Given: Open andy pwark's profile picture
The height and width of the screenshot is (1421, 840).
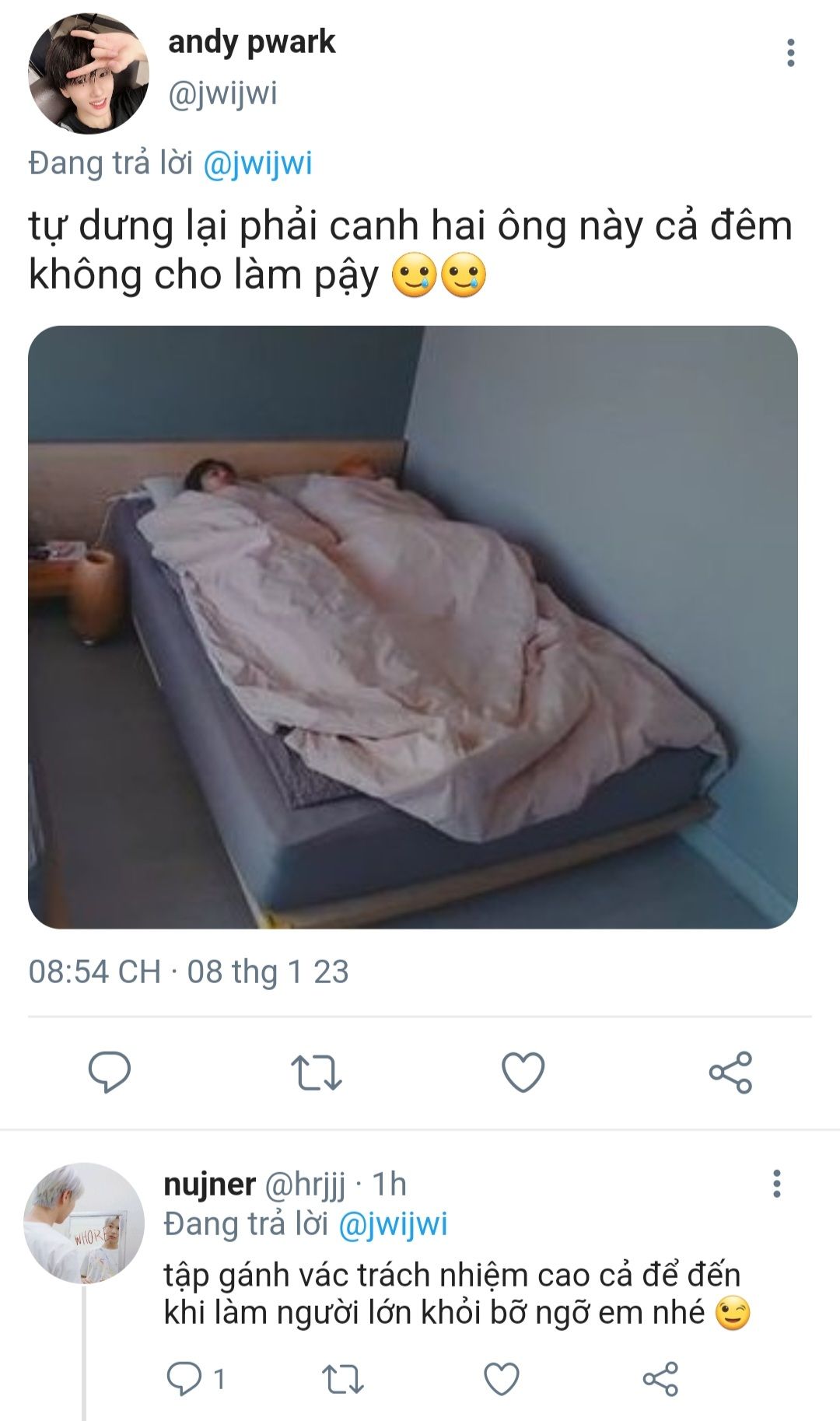Looking at the screenshot, I should (88, 73).
